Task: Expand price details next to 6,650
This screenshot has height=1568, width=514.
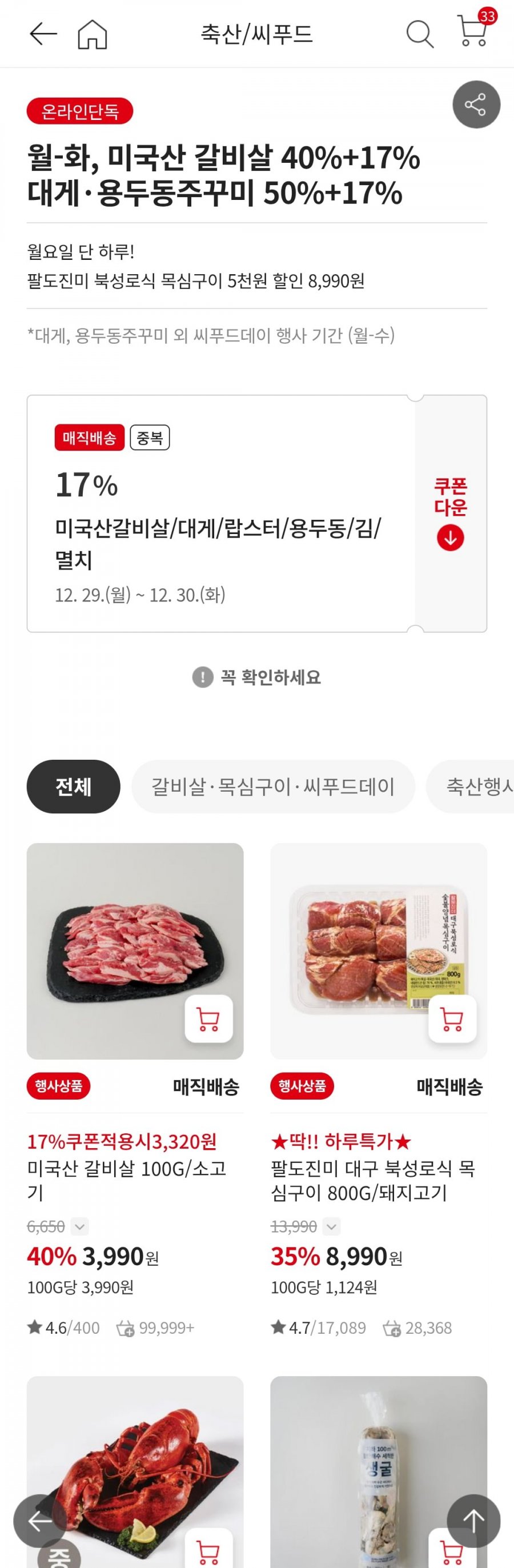Action: (x=80, y=1226)
